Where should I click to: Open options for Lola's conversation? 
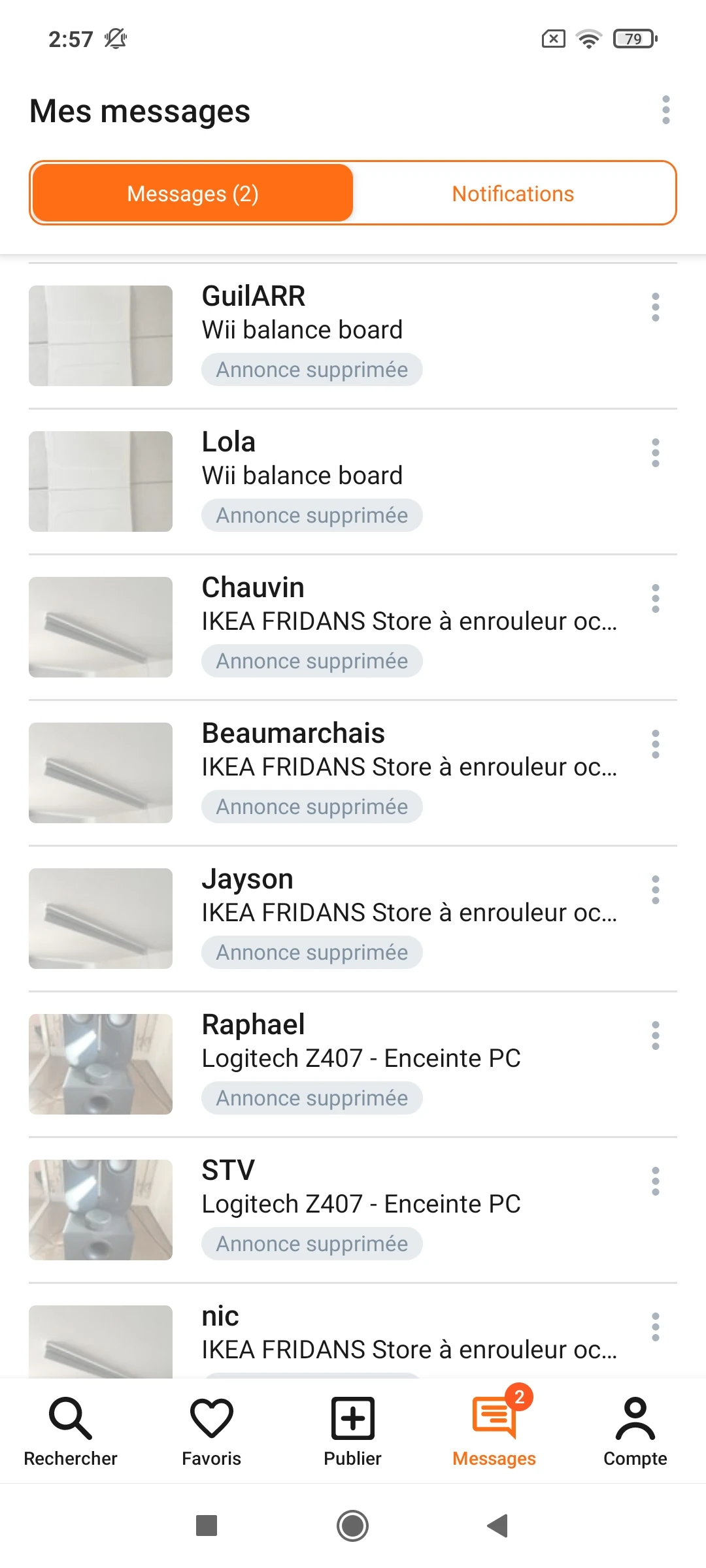click(655, 453)
